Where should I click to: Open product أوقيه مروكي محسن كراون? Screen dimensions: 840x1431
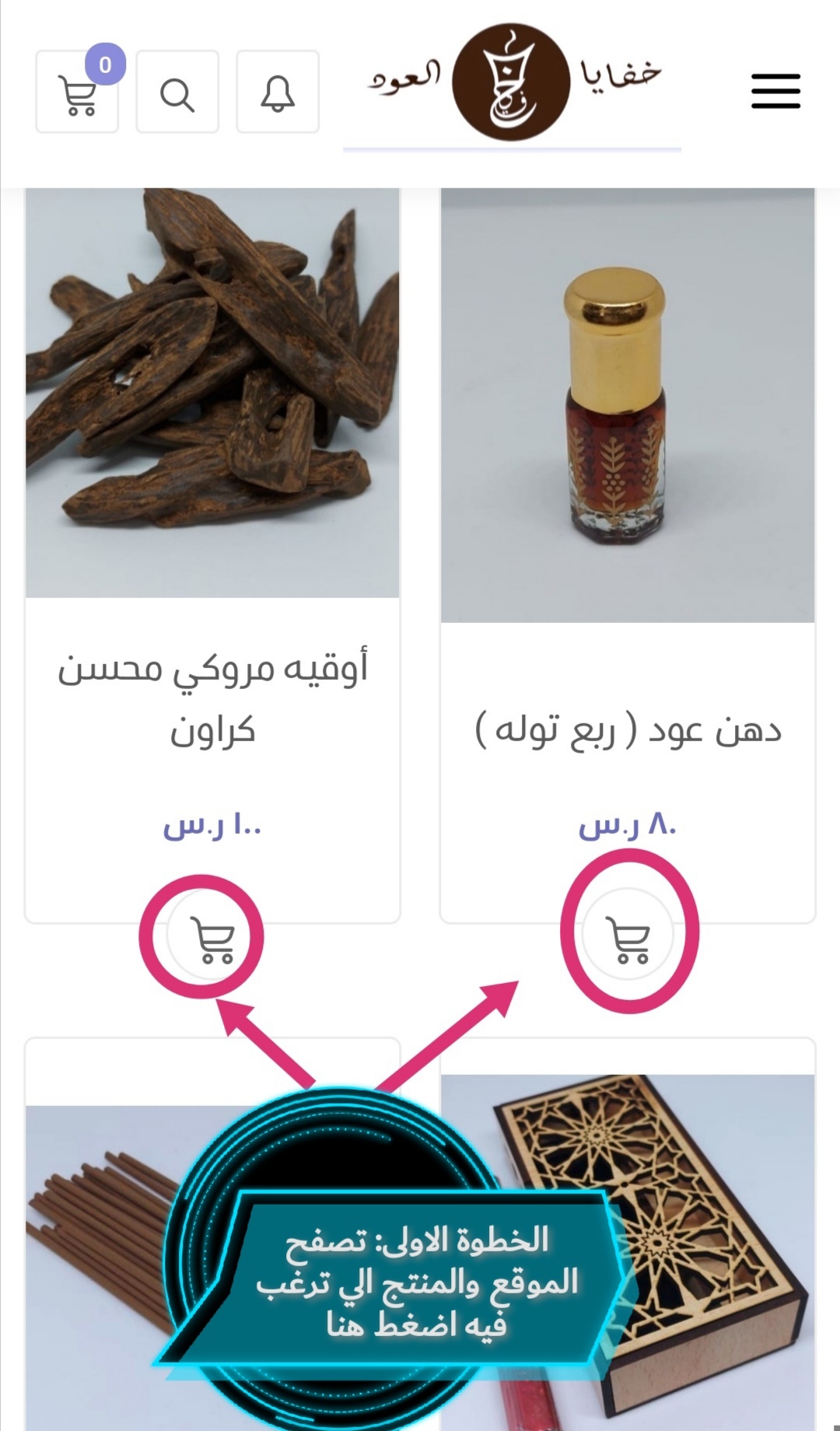[212, 698]
